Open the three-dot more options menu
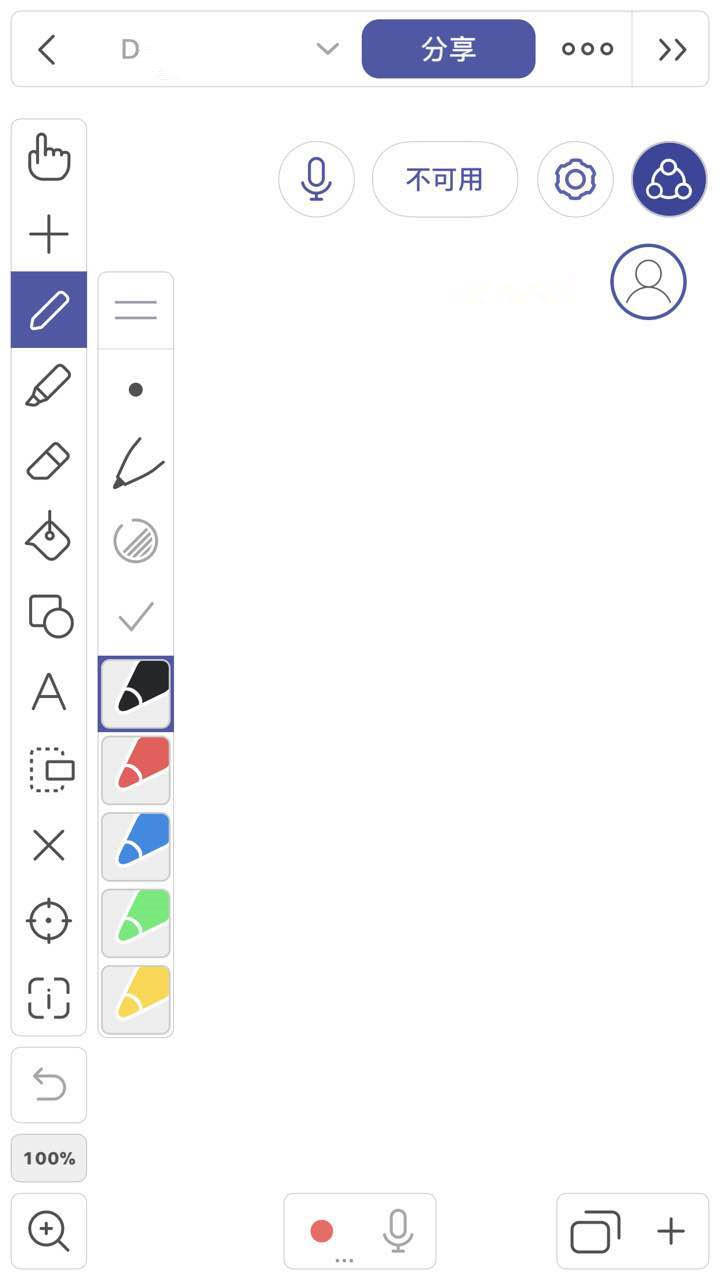The image size is (720, 1280). point(587,49)
